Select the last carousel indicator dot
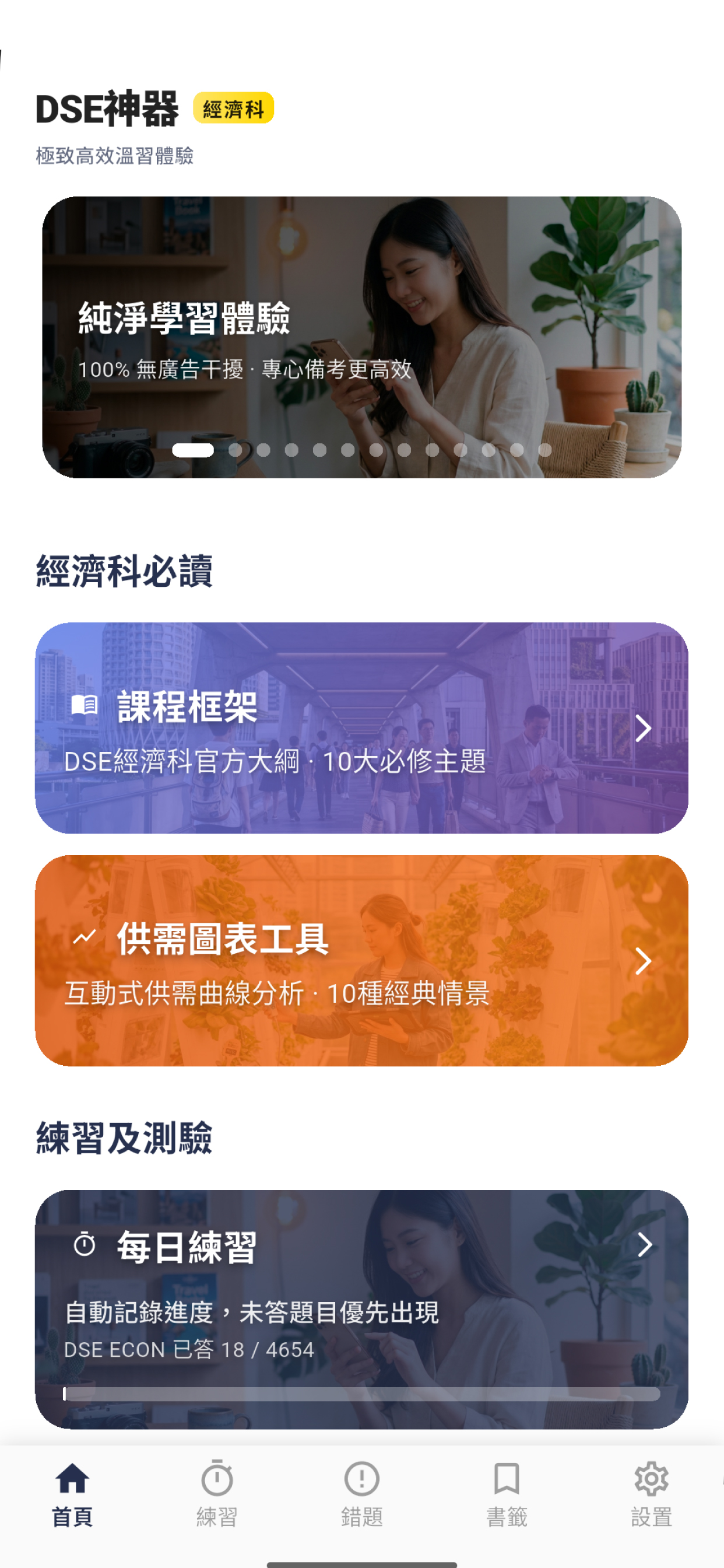The width and height of the screenshot is (724, 1568). coord(544,451)
